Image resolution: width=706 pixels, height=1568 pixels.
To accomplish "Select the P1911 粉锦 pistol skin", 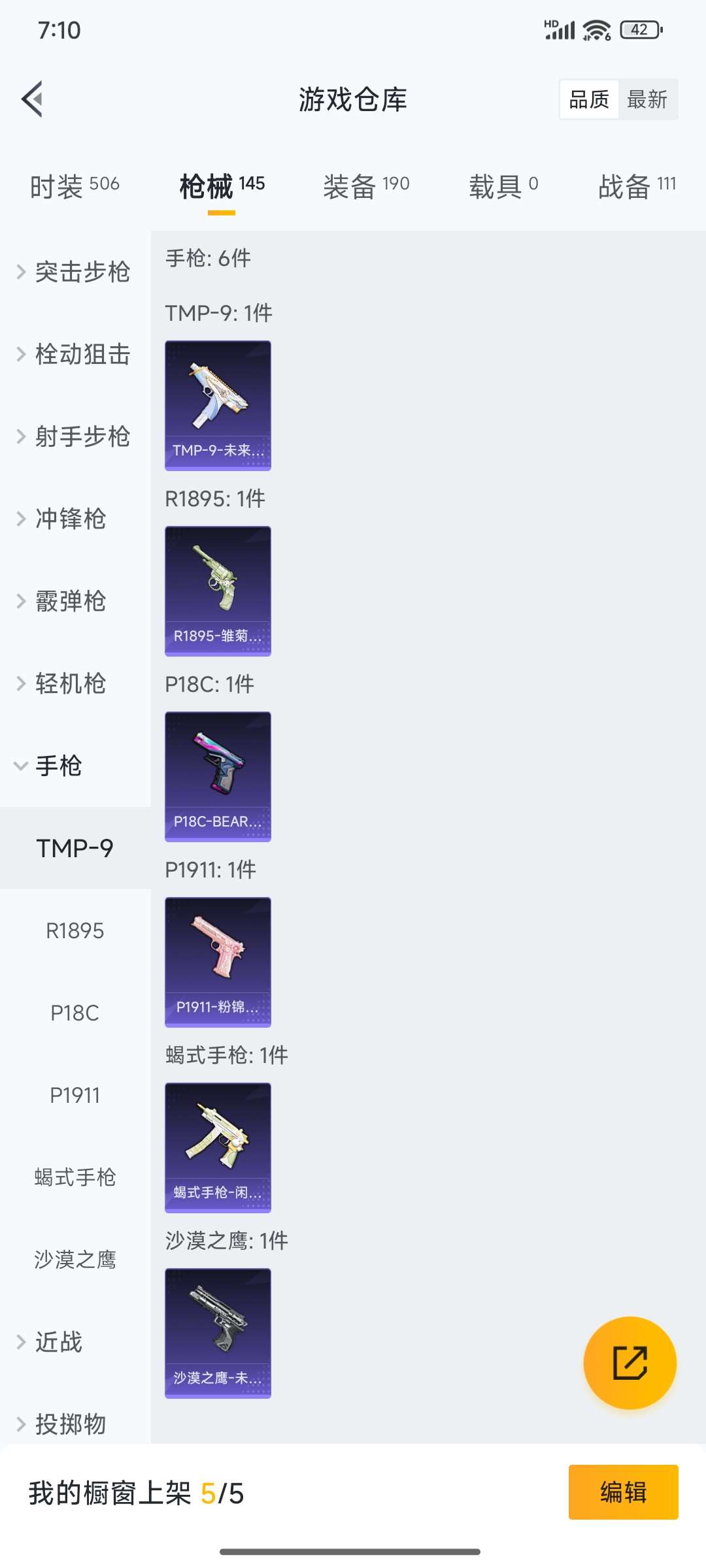I will [x=218, y=960].
